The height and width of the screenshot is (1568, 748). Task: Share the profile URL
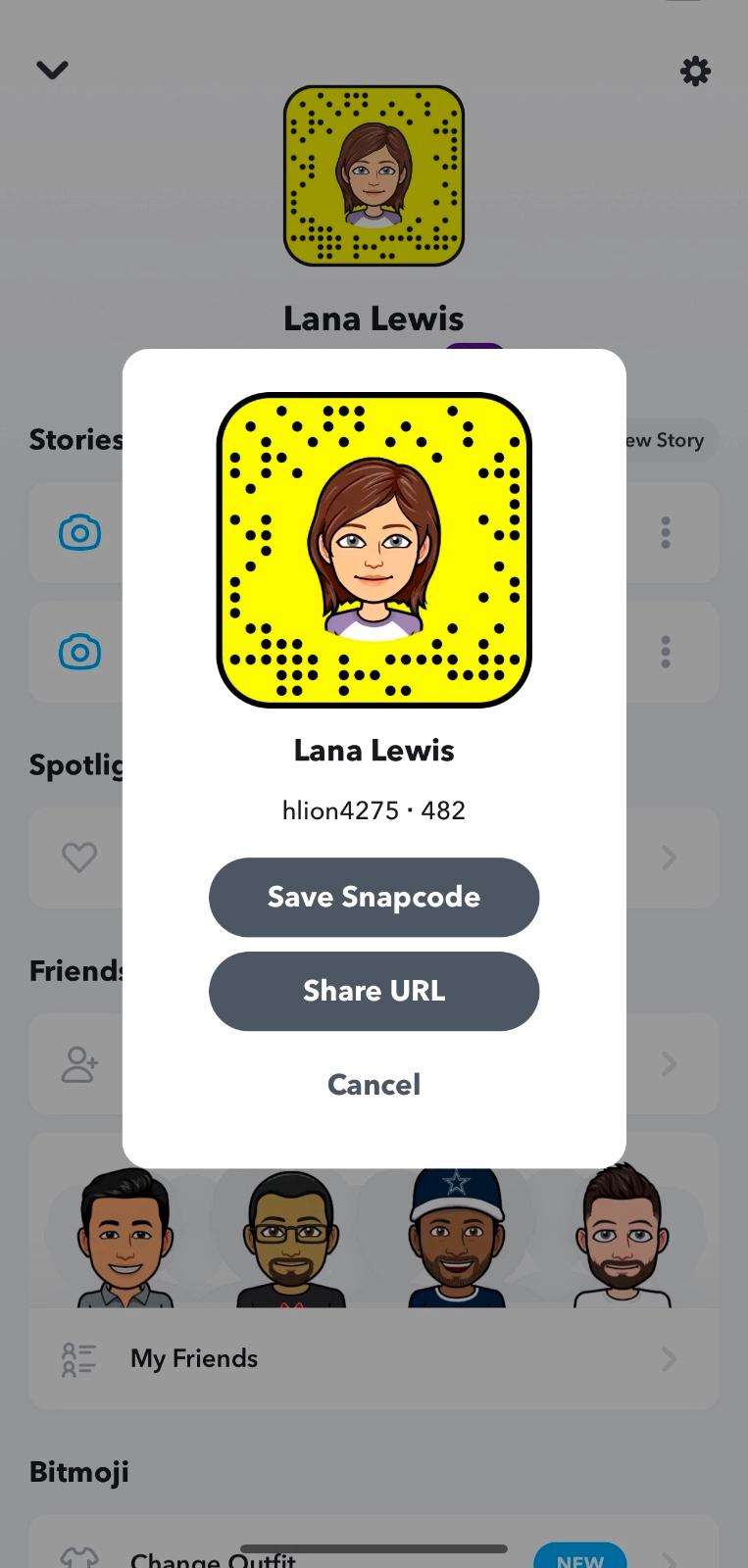pyautogui.click(x=374, y=991)
